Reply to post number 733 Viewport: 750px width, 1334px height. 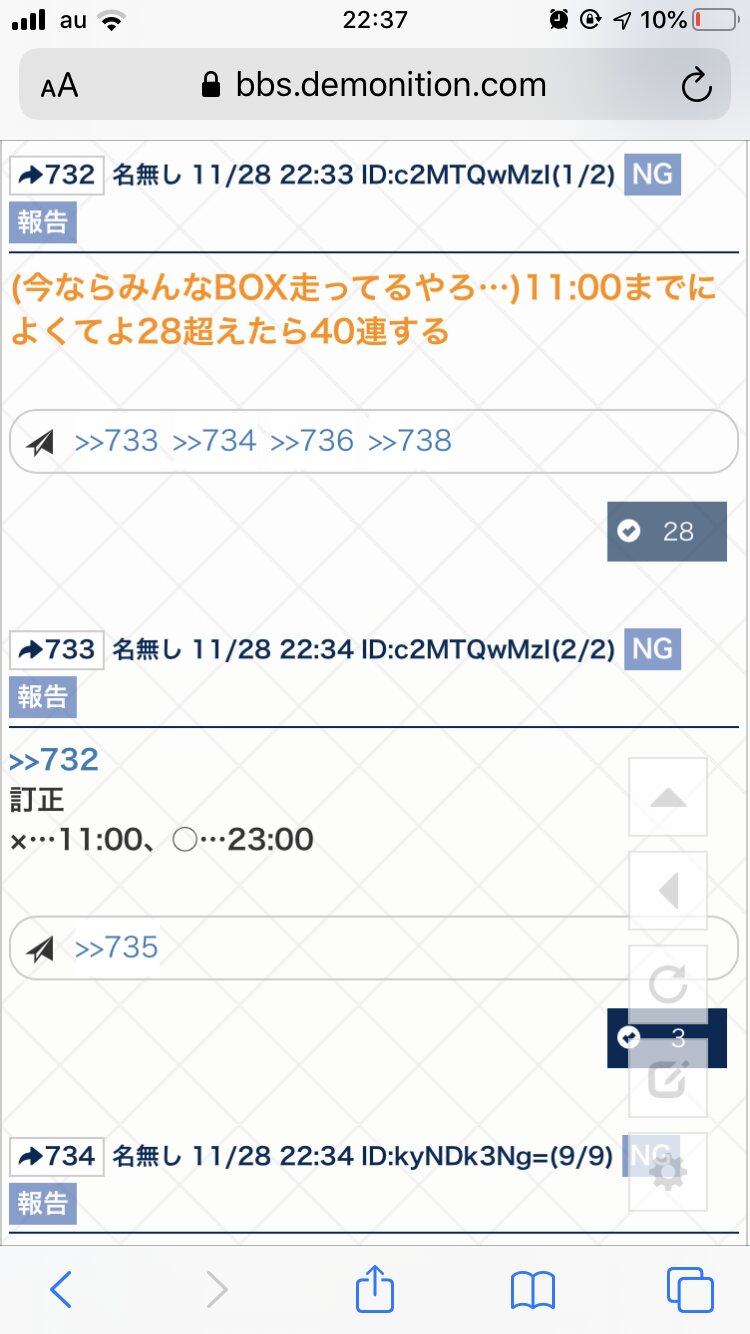(x=57, y=650)
